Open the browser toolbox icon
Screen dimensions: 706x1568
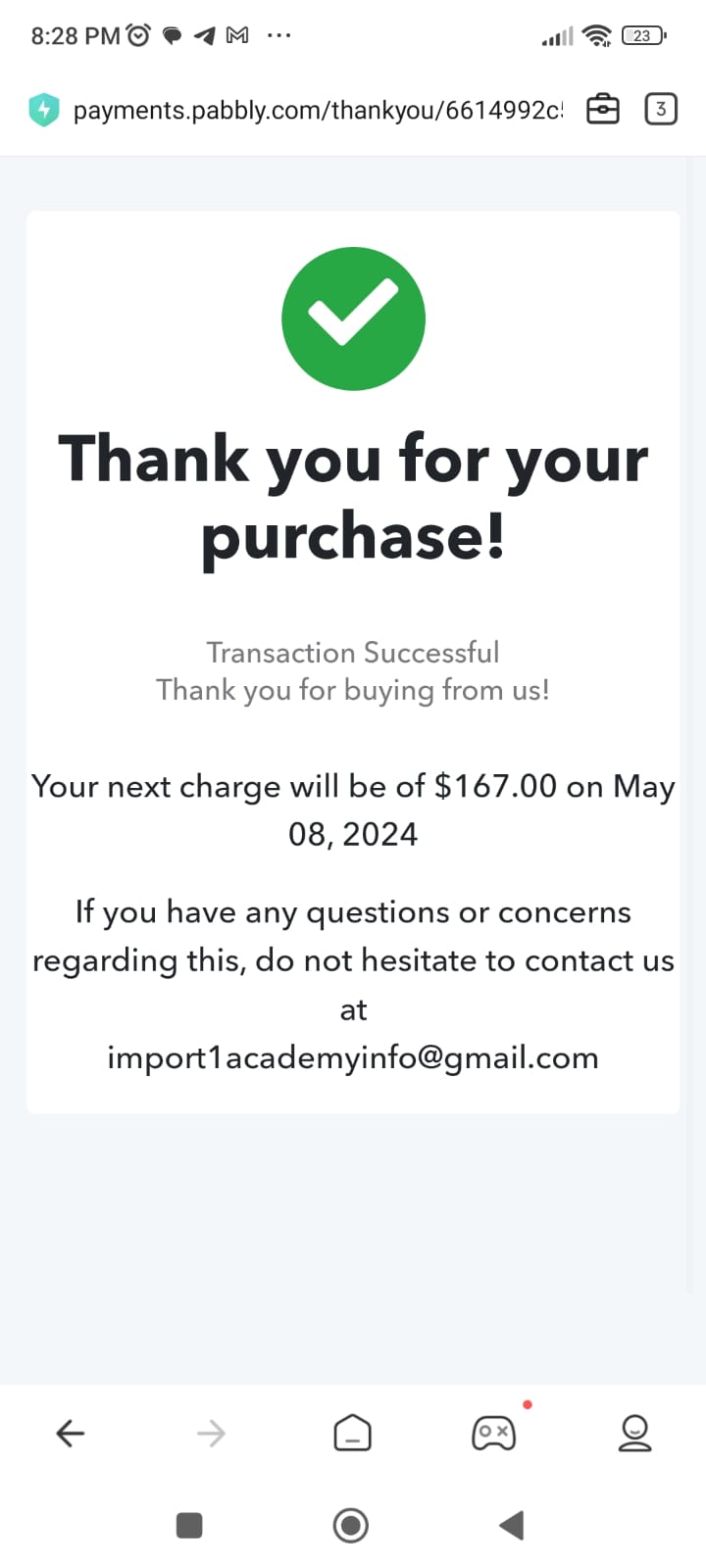pyautogui.click(x=603, y=109)
